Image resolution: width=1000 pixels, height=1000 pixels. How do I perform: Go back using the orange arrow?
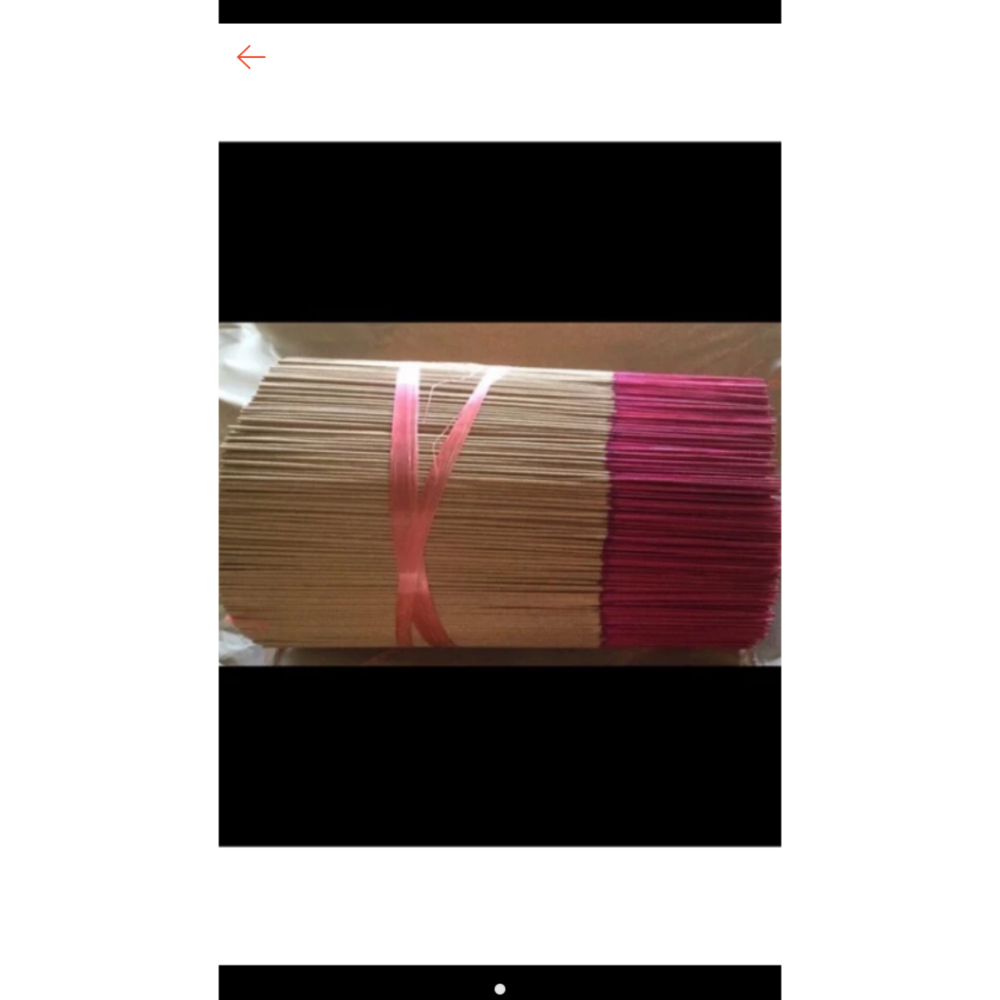[250, 58]
